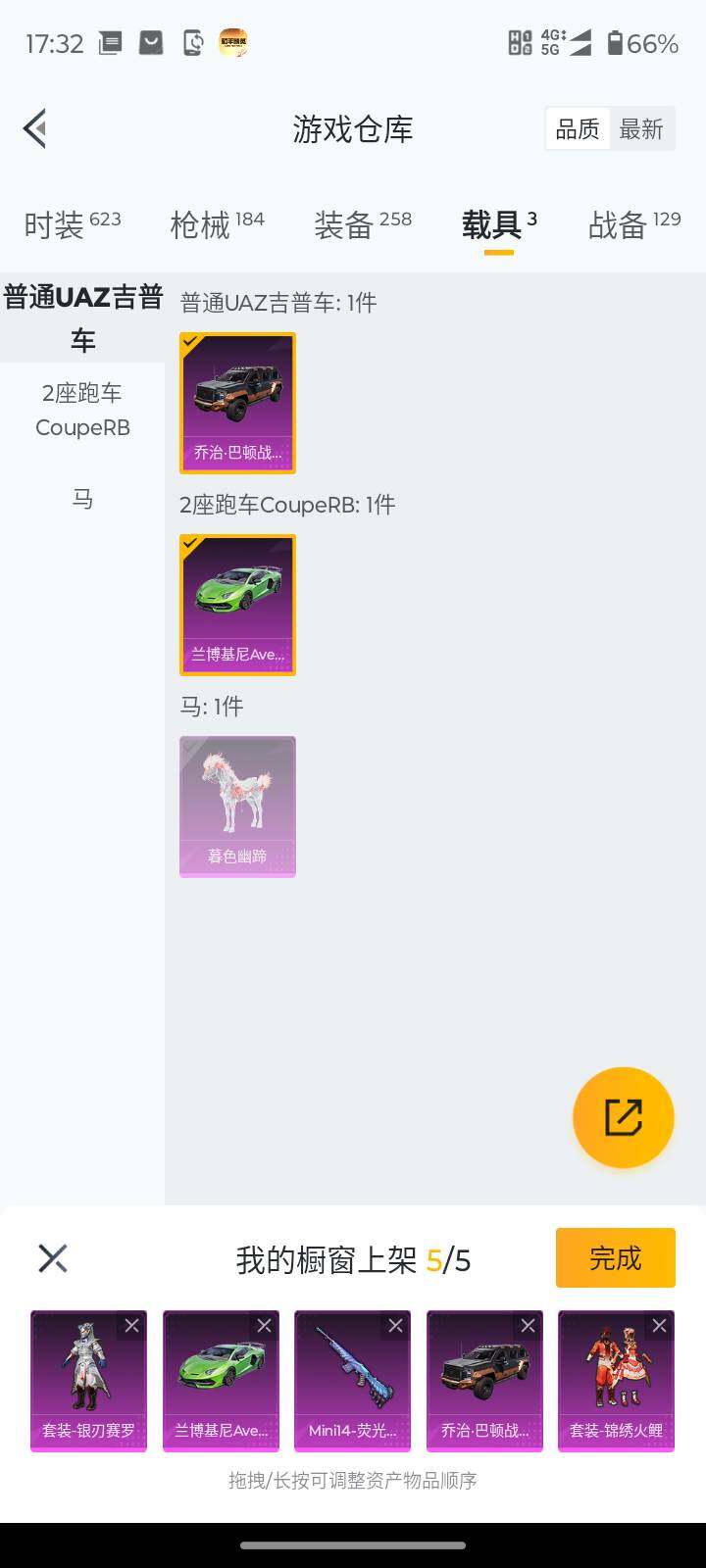Select the 2座跑车 CoupeRB category
This screenshot has width=706, height=1568.
coord(82,410)
